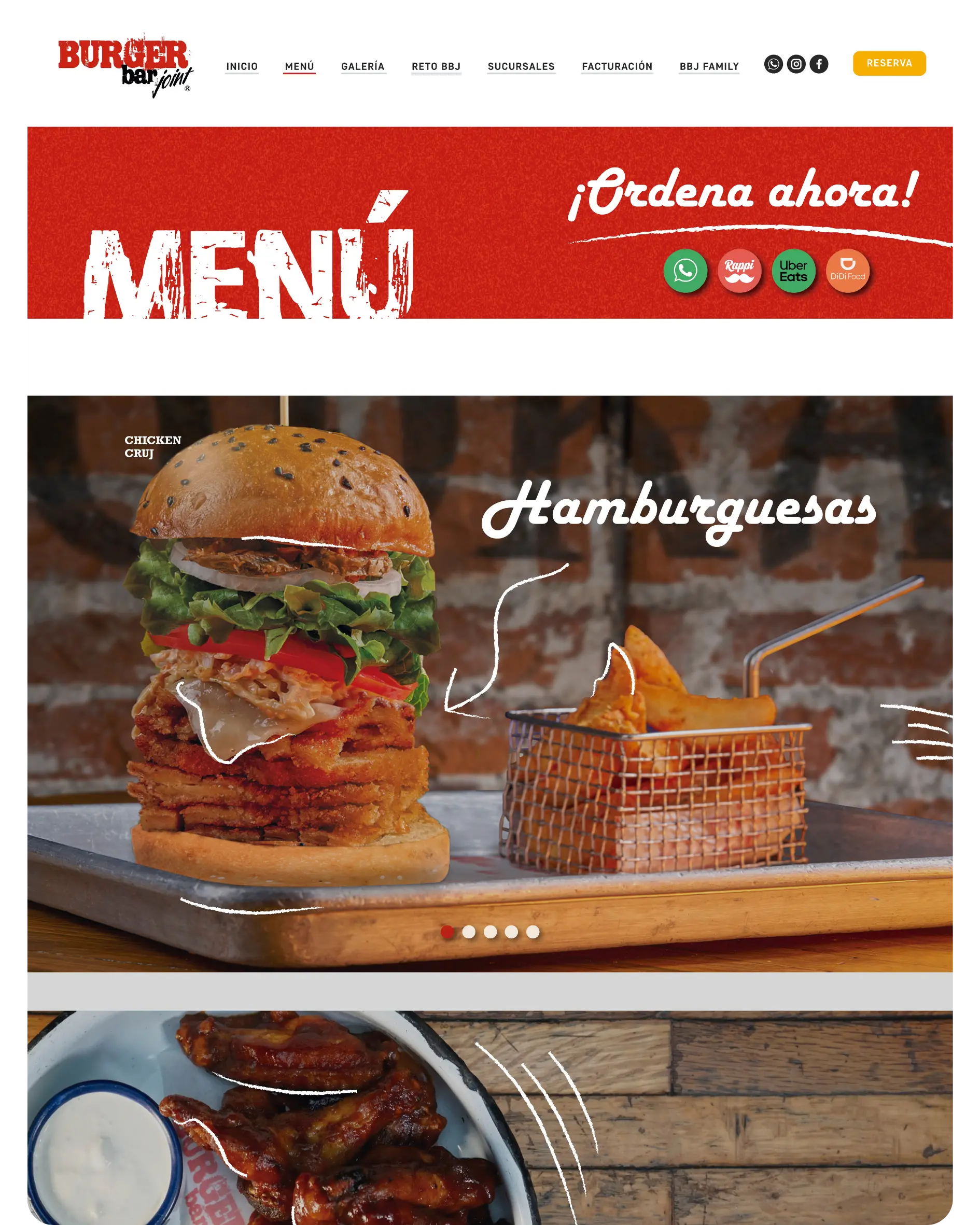Screen dimensions: 980x1225
Task: Order through Uber Eats
Action: click(793, 271)
